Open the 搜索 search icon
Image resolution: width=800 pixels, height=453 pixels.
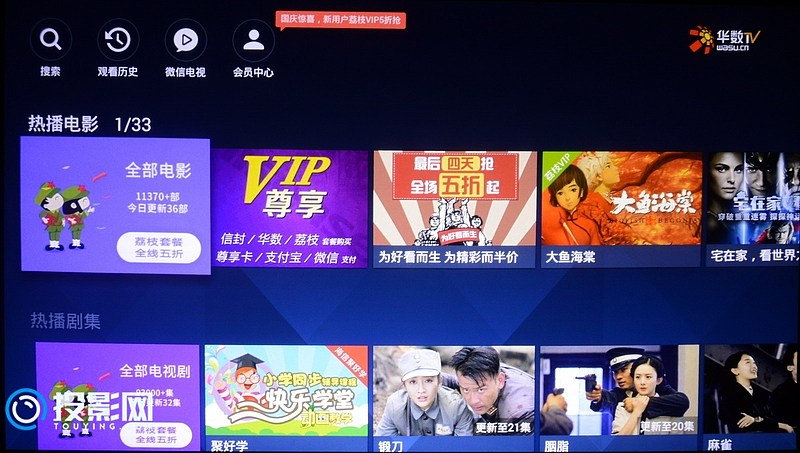(x=50, y=41)
